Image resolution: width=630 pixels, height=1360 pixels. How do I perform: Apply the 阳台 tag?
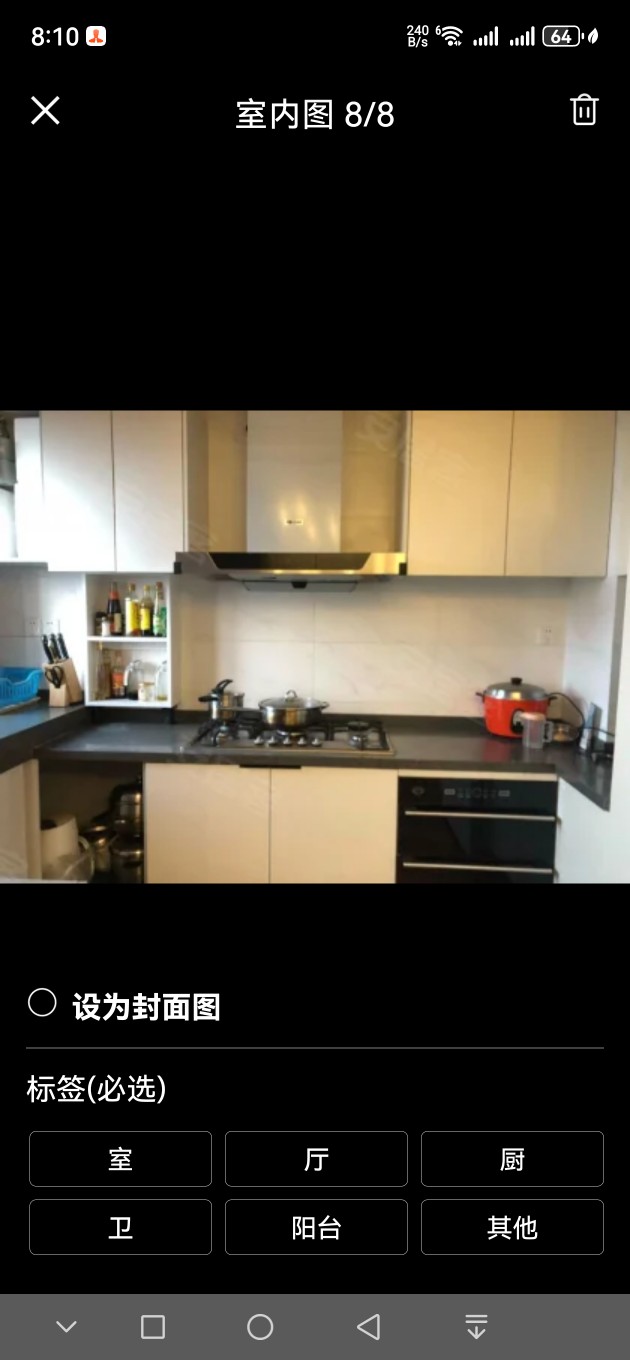[316, 1227]
